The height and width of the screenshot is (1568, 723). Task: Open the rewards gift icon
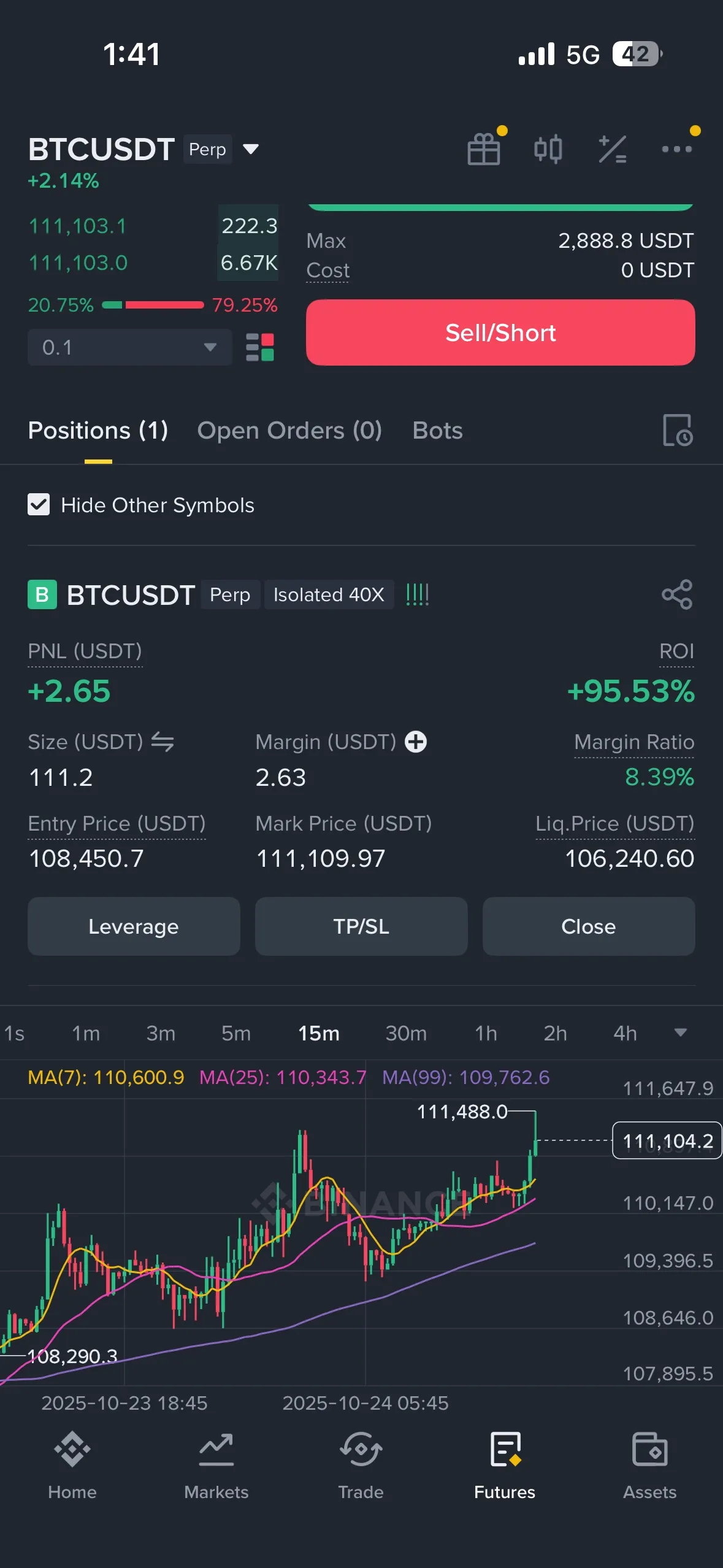click(x=484, y=149)
